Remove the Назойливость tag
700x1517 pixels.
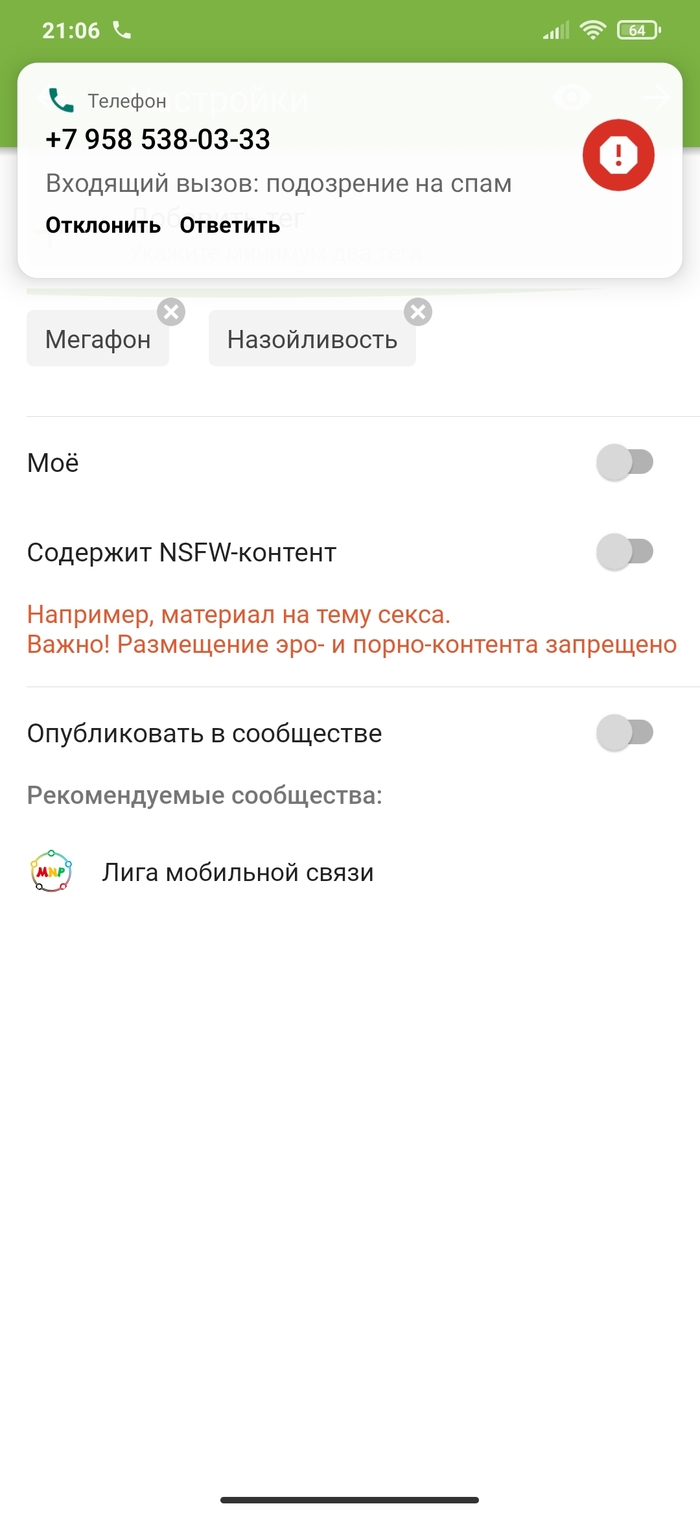418,312
